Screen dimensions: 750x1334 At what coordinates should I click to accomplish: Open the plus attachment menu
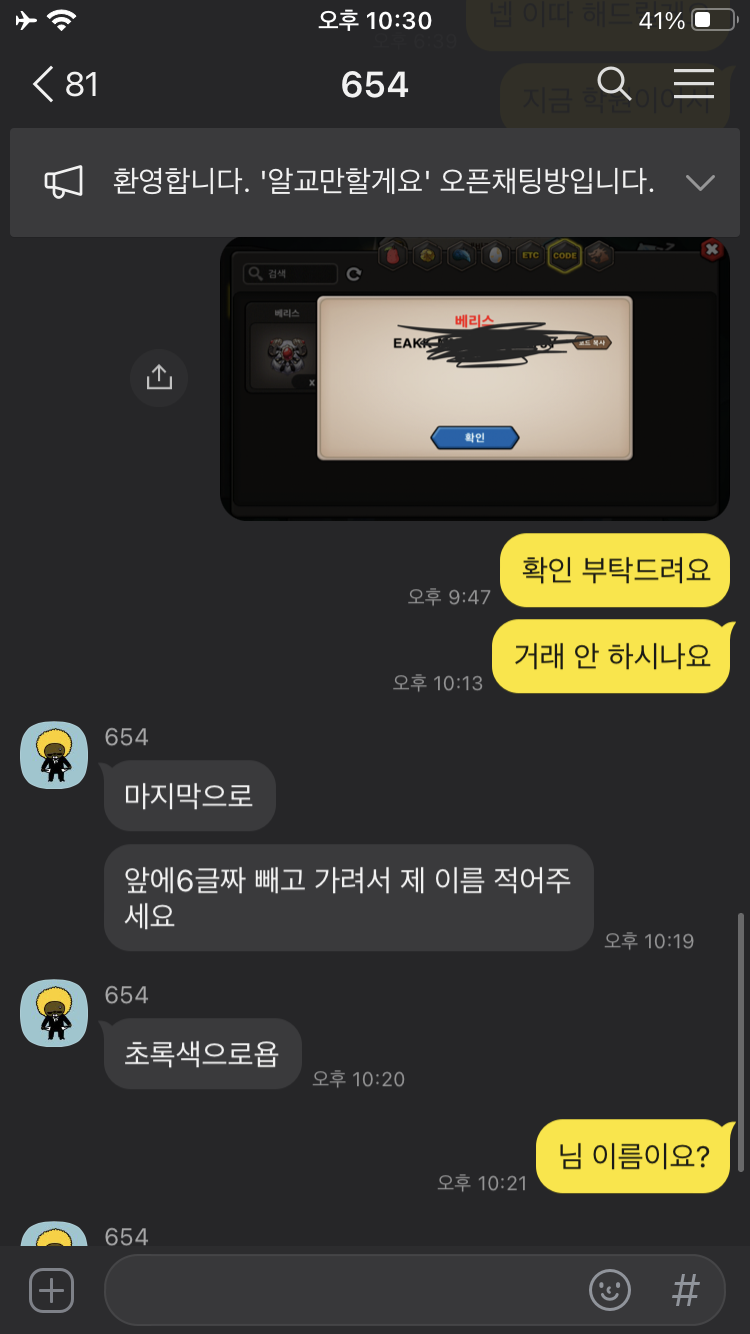point(51,1290)
